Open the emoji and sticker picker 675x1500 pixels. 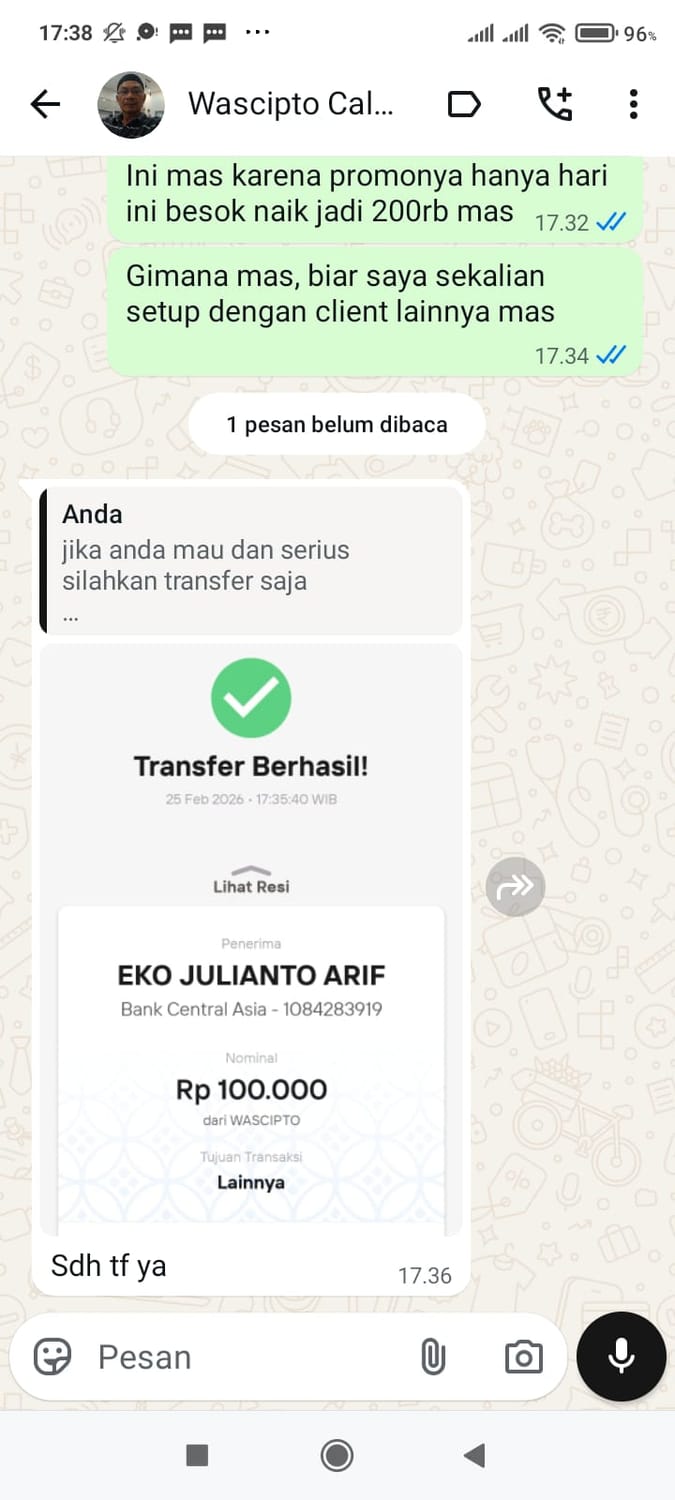coord(52,1357)
